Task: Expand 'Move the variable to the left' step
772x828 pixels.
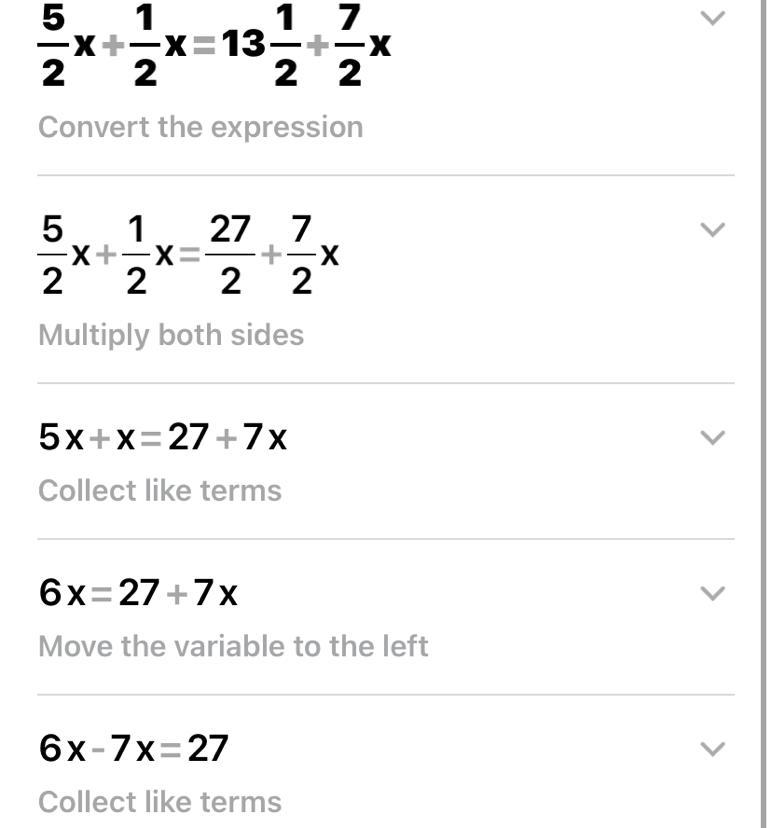Action: tap(712, 594)
